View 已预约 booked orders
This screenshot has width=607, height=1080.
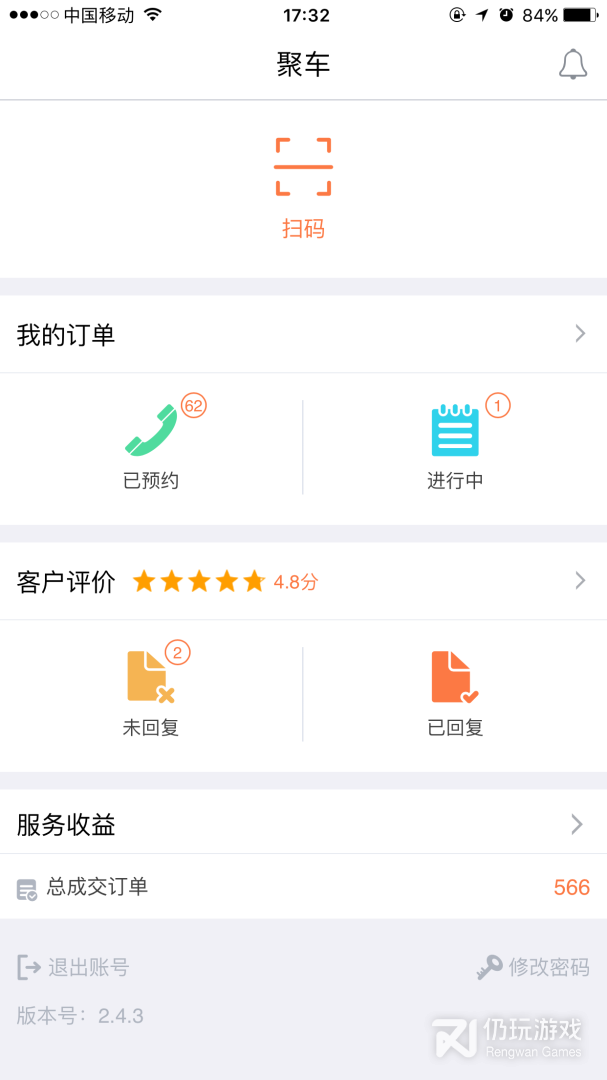click(x=151, y=446)
